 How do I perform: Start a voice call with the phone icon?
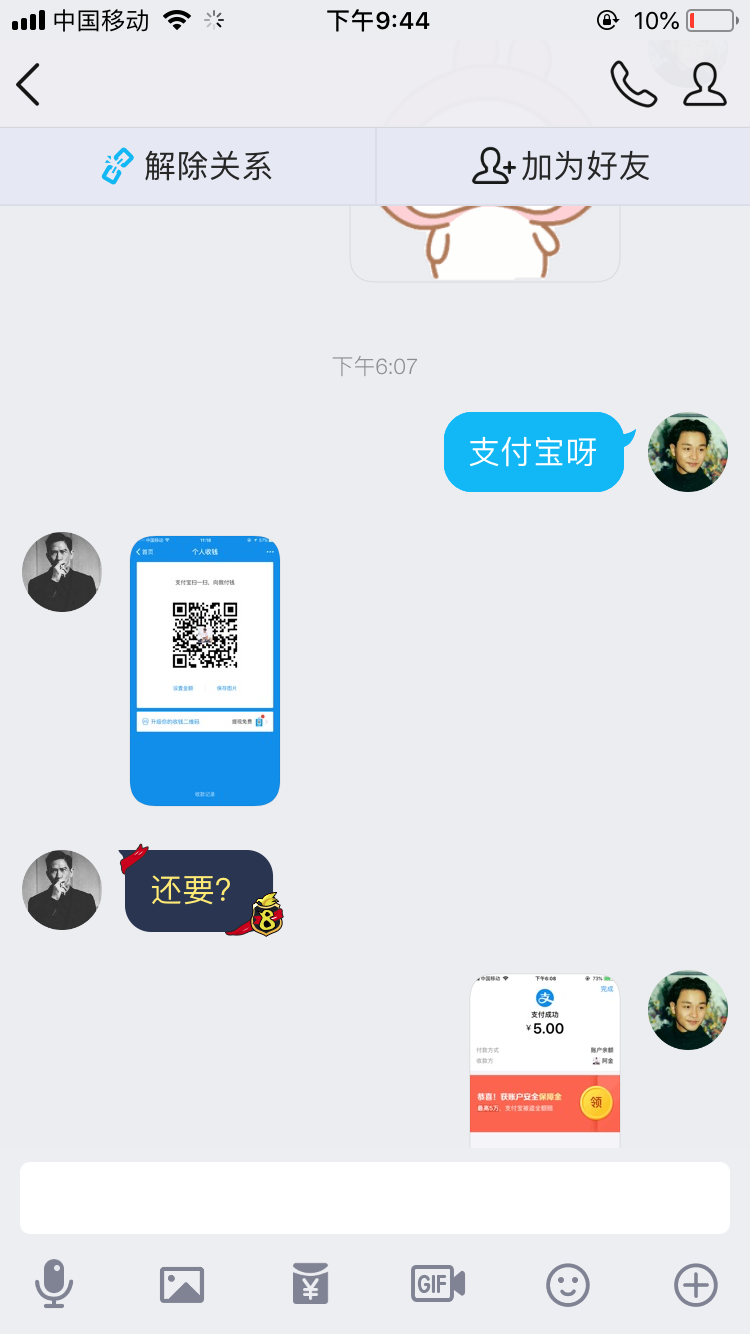[x=633, y=84]
